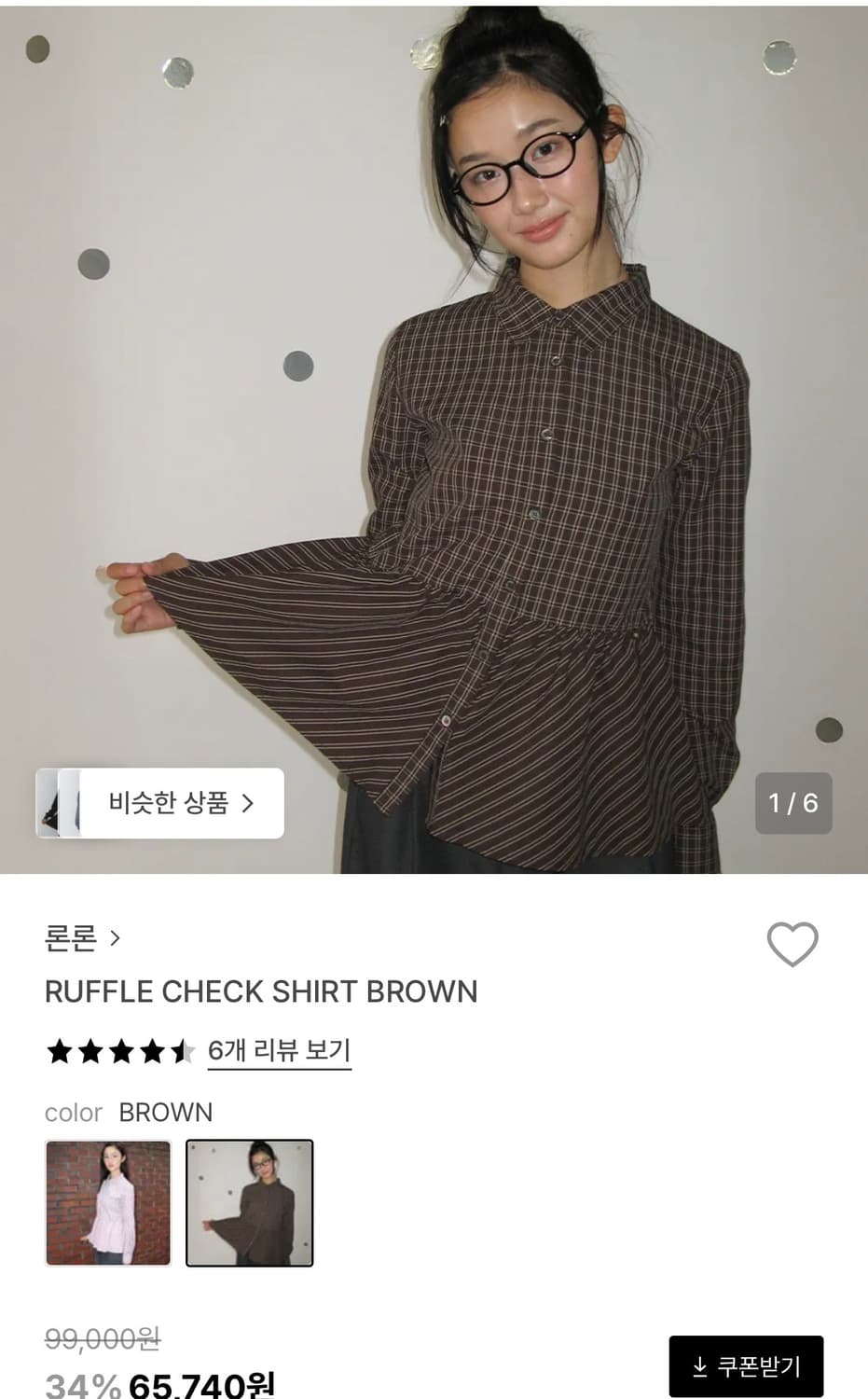Select the currently active BROWN color thumbnail

point(251,1202)
